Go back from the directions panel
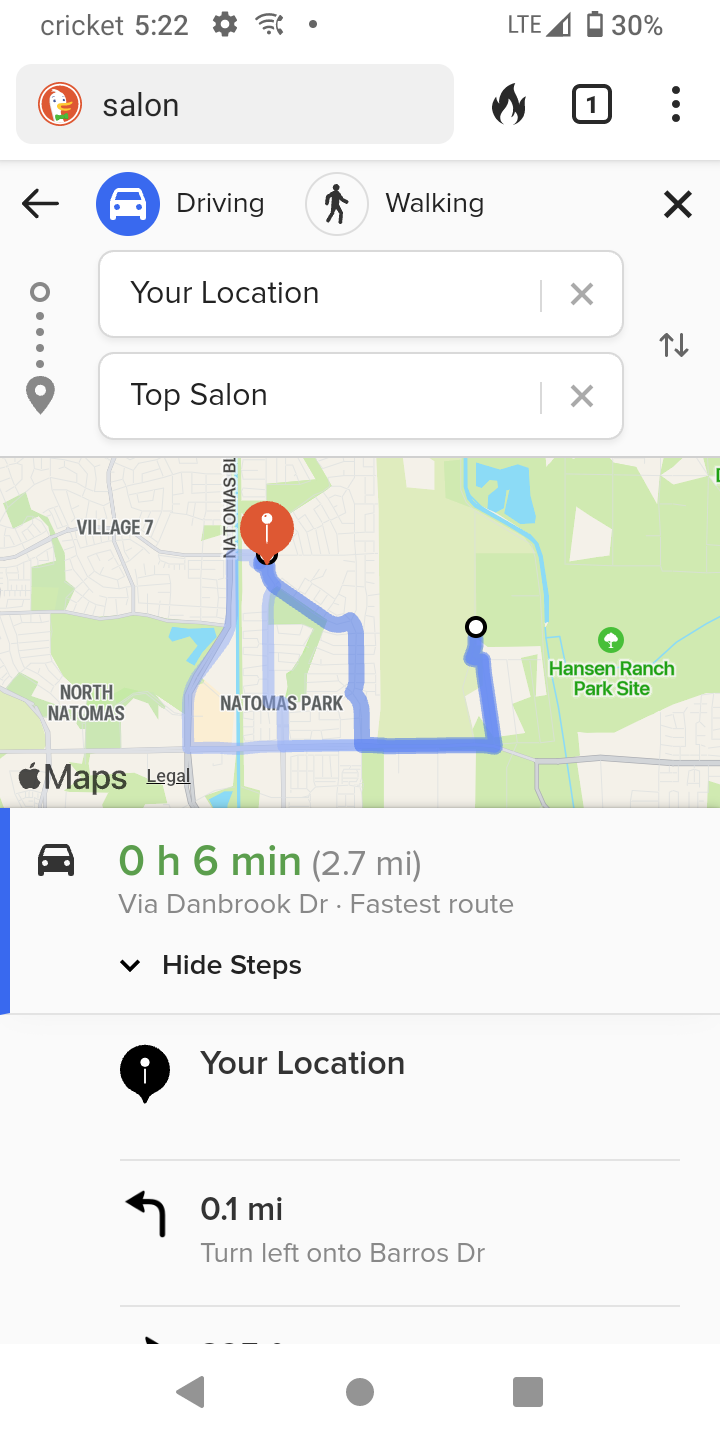720x1440 pixels. click(x=40, y=204)
